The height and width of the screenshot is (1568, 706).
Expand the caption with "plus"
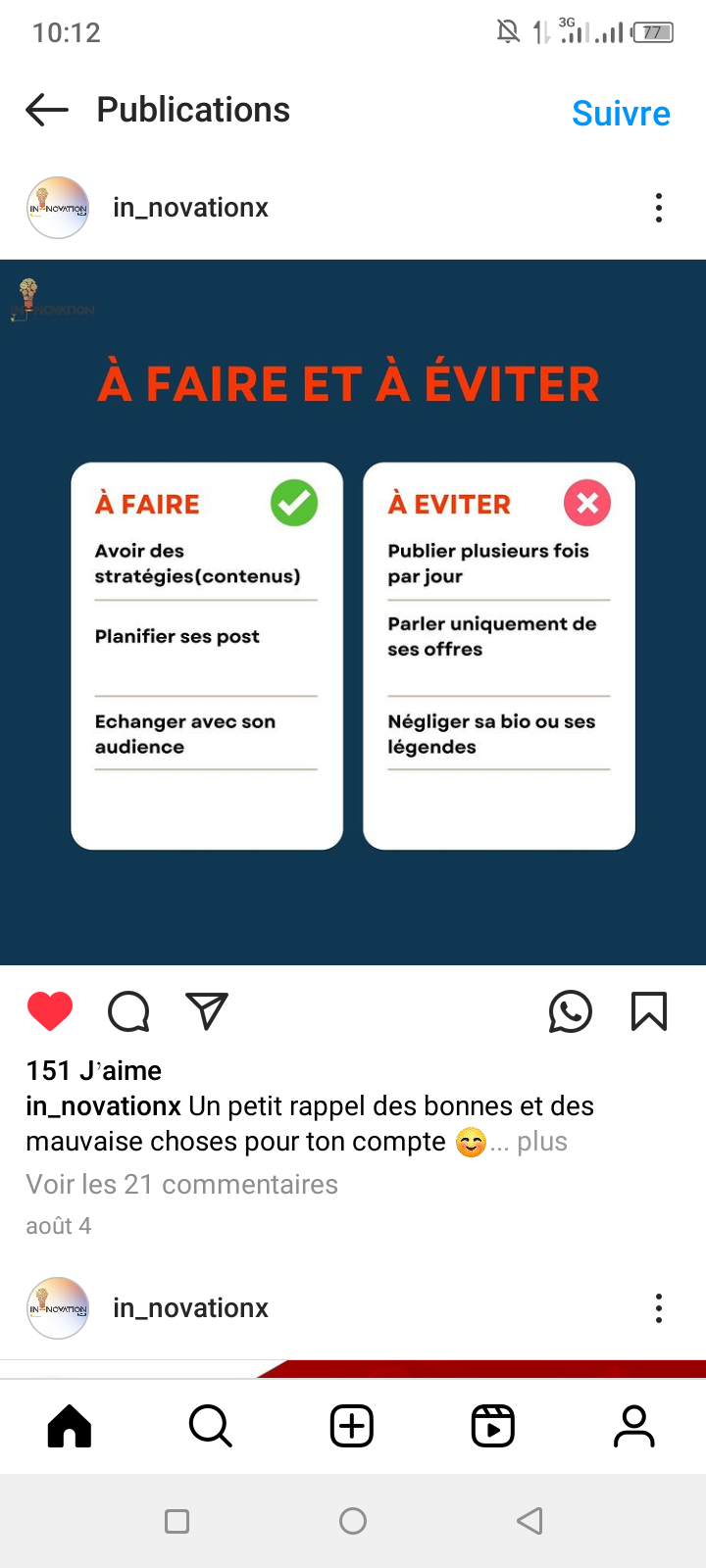[542, 1142]
